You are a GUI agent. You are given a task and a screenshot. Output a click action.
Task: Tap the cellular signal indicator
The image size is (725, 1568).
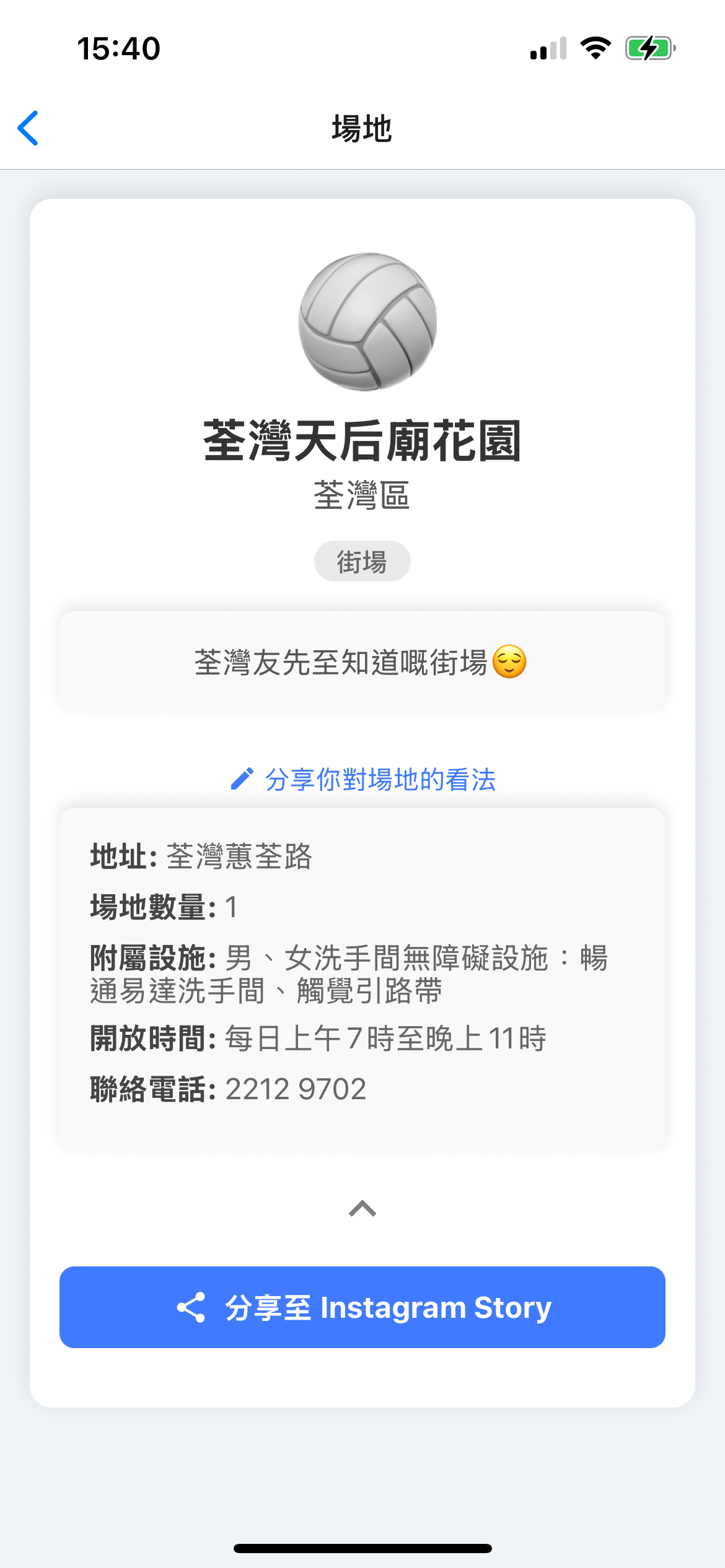(548, 48)
